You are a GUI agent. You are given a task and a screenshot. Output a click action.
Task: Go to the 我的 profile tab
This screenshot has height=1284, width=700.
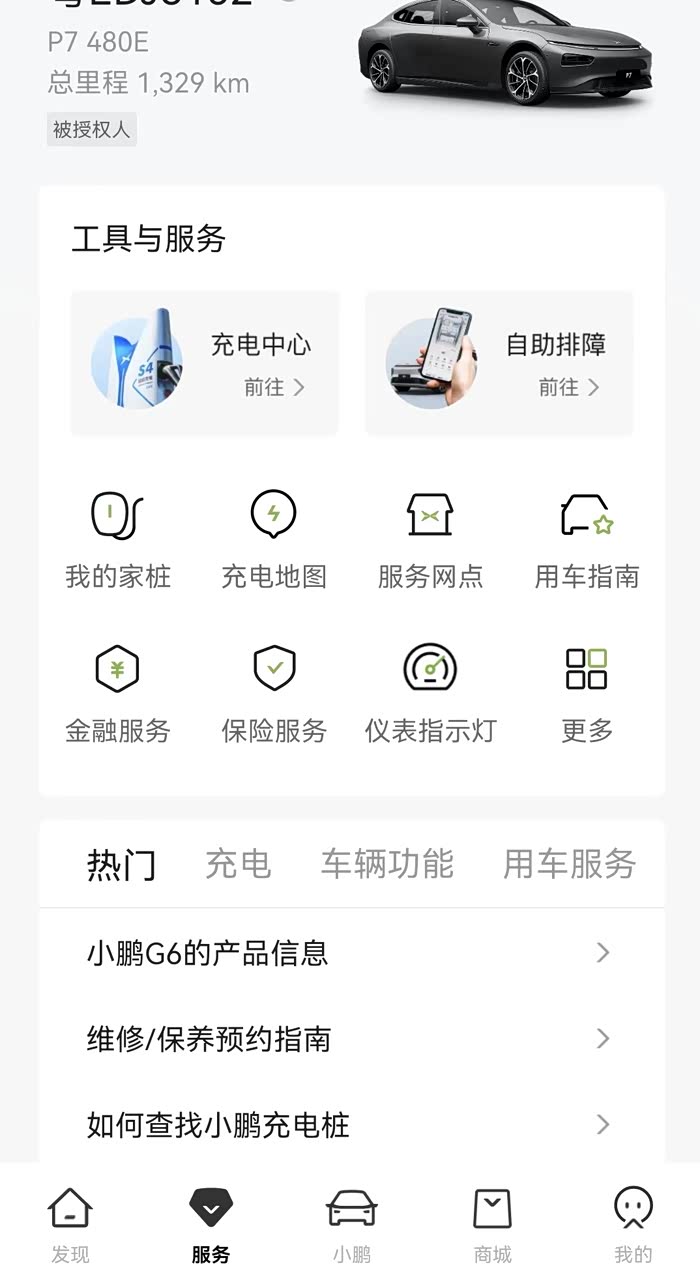click(633, 1224)
